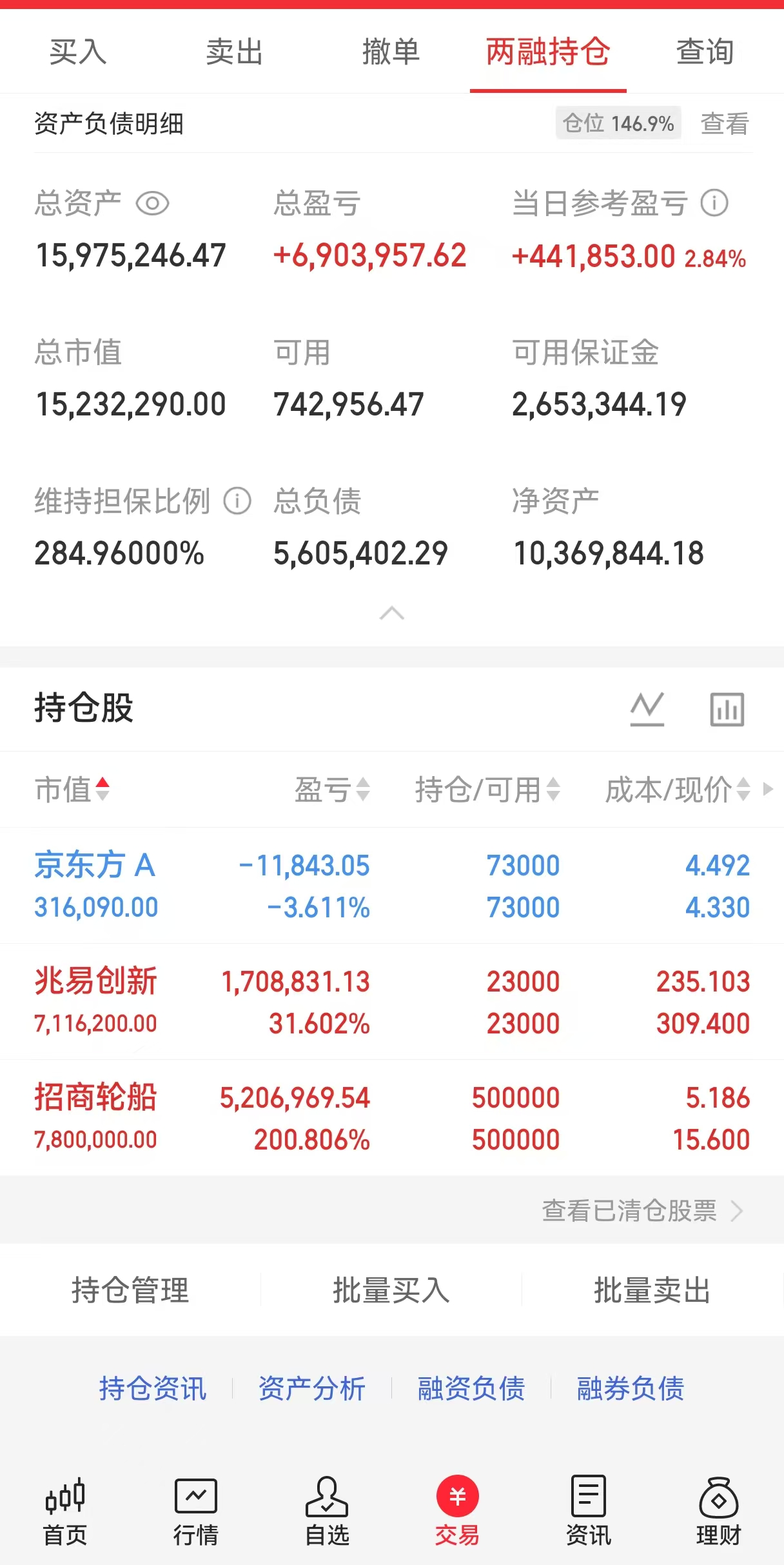Open the 查询 tab

[x=705, y=52]
